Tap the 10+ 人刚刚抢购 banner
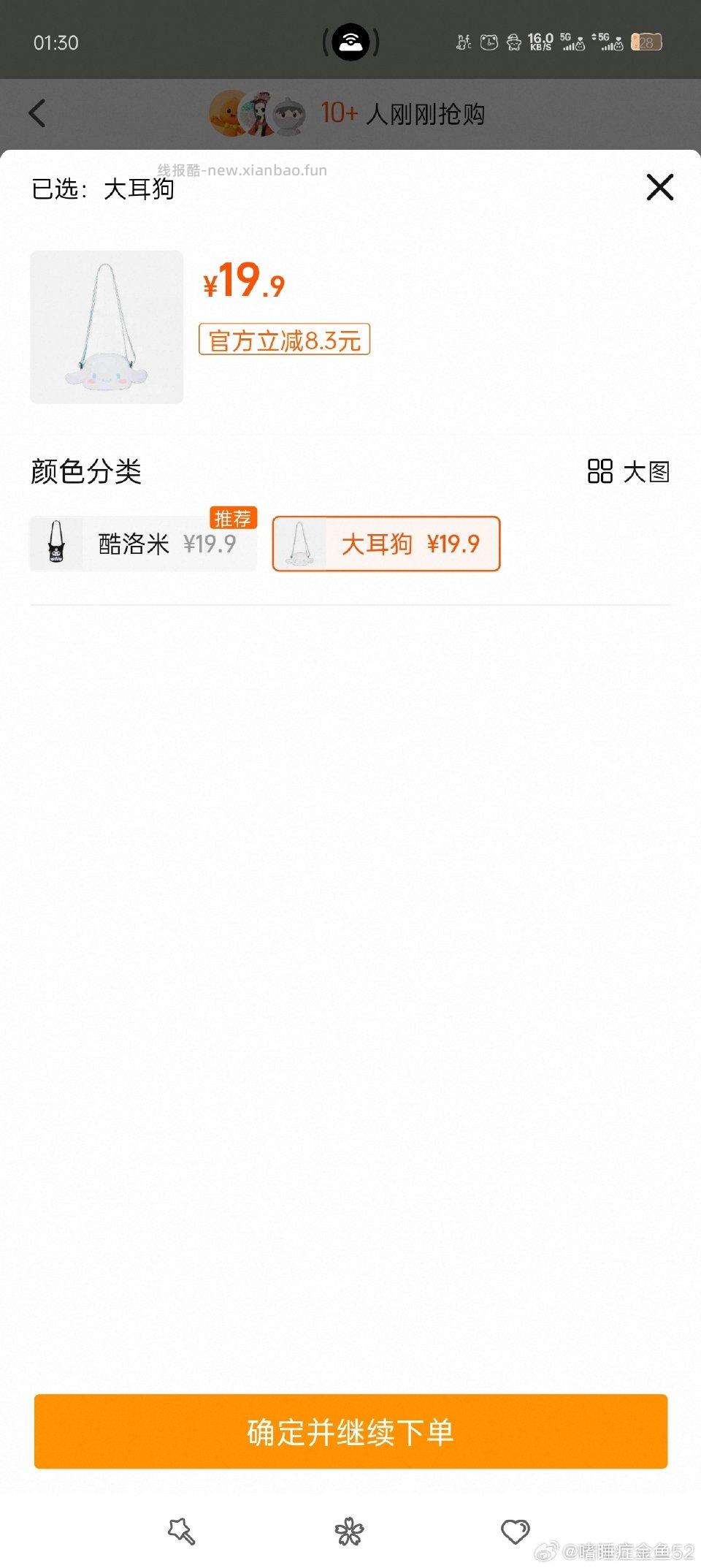This screenshot has height=1568, width=701. [400, 115]
